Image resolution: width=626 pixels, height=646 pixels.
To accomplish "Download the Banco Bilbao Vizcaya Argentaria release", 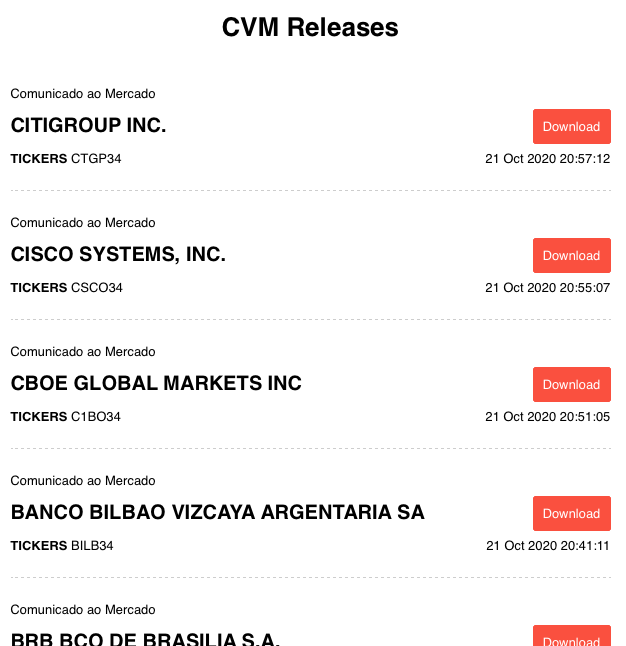I will pyautogui.click(x=571, y=514).
